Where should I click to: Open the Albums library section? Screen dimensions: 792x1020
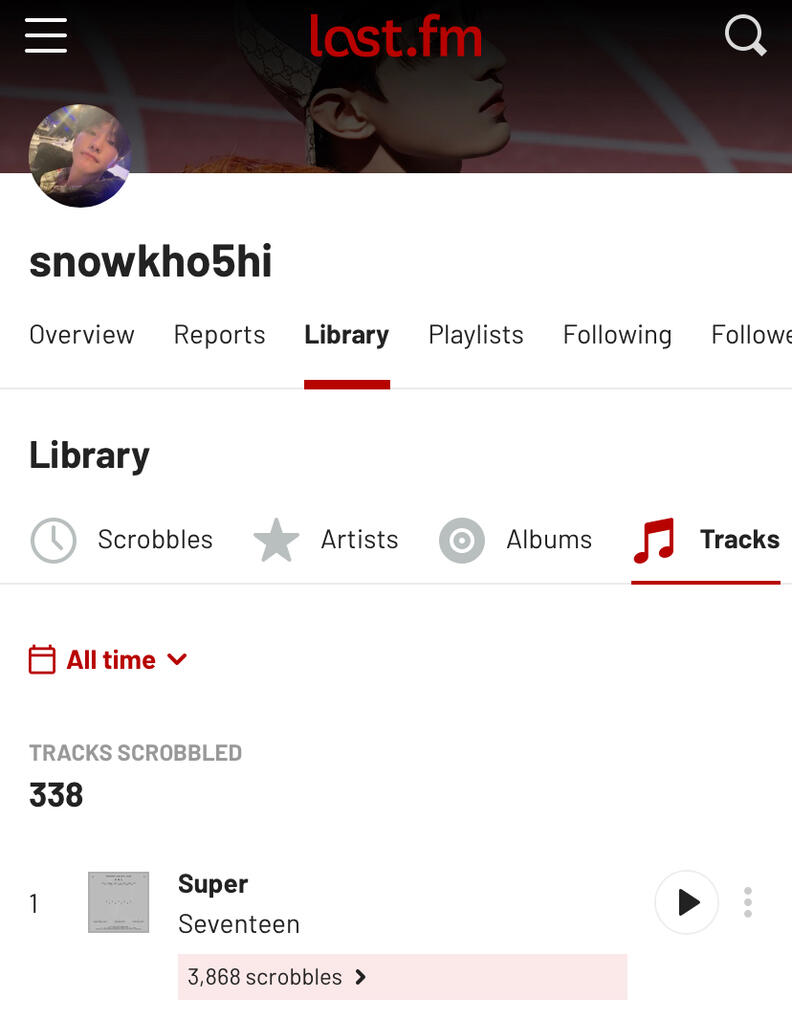click(516, 540)
